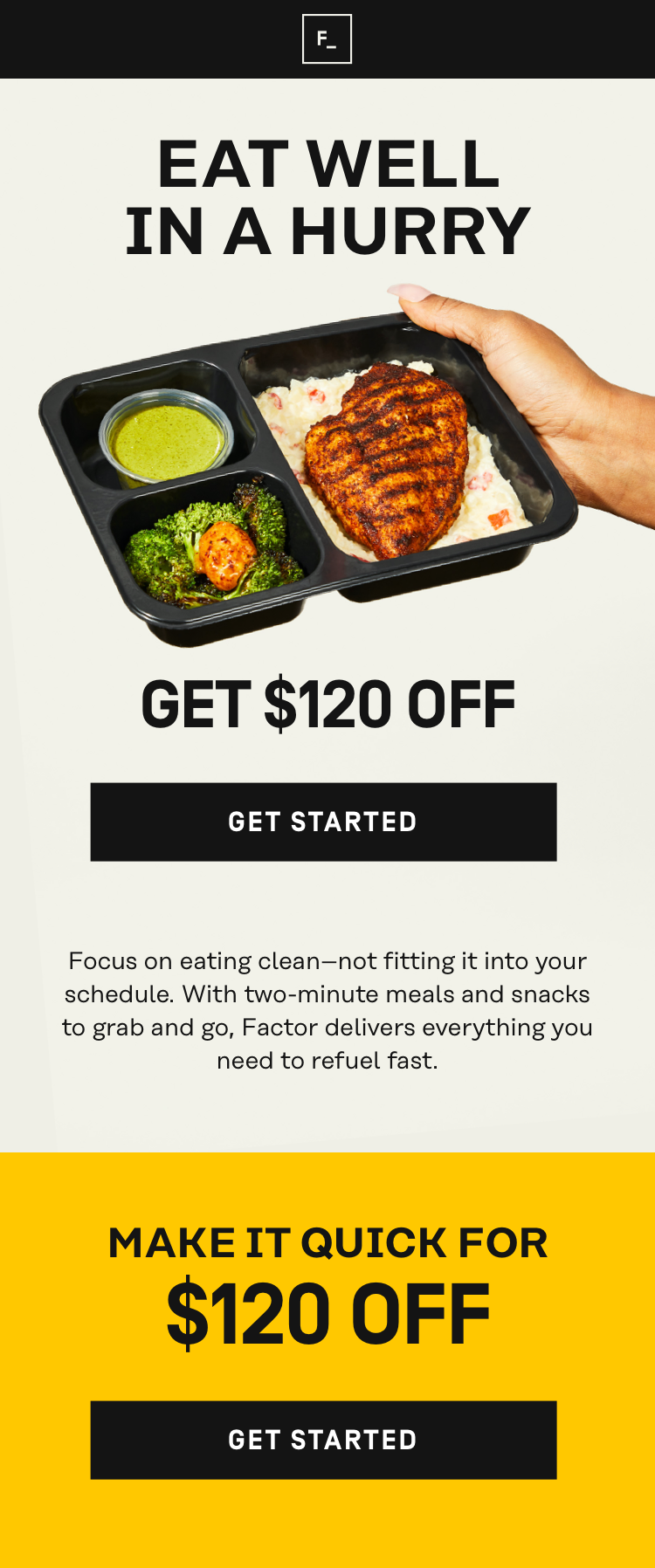655x1568 pixels.
Task: Tap GET STARTED in the yellow section
Action: [x=323, y=1440]
